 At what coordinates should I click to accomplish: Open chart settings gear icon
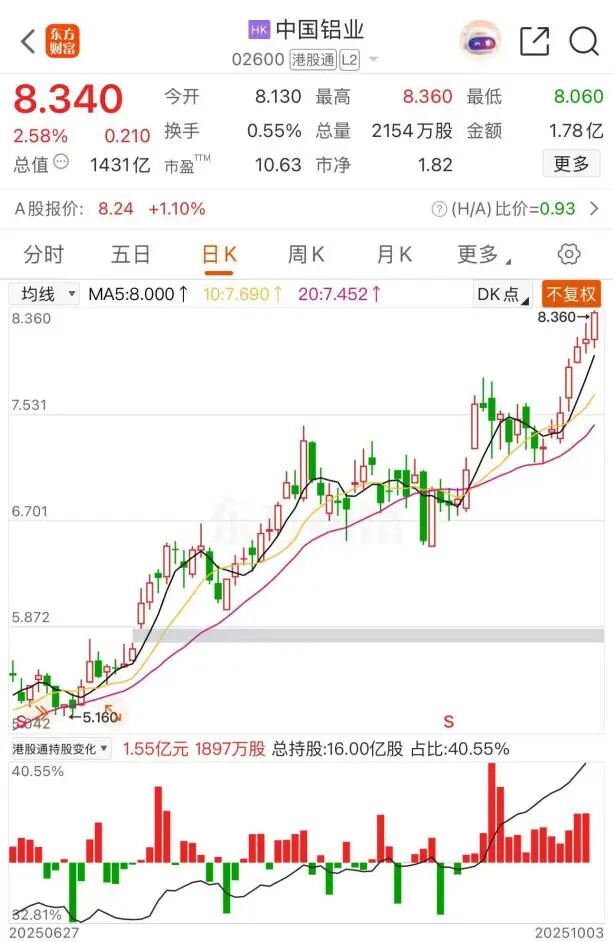pos(569,255)
